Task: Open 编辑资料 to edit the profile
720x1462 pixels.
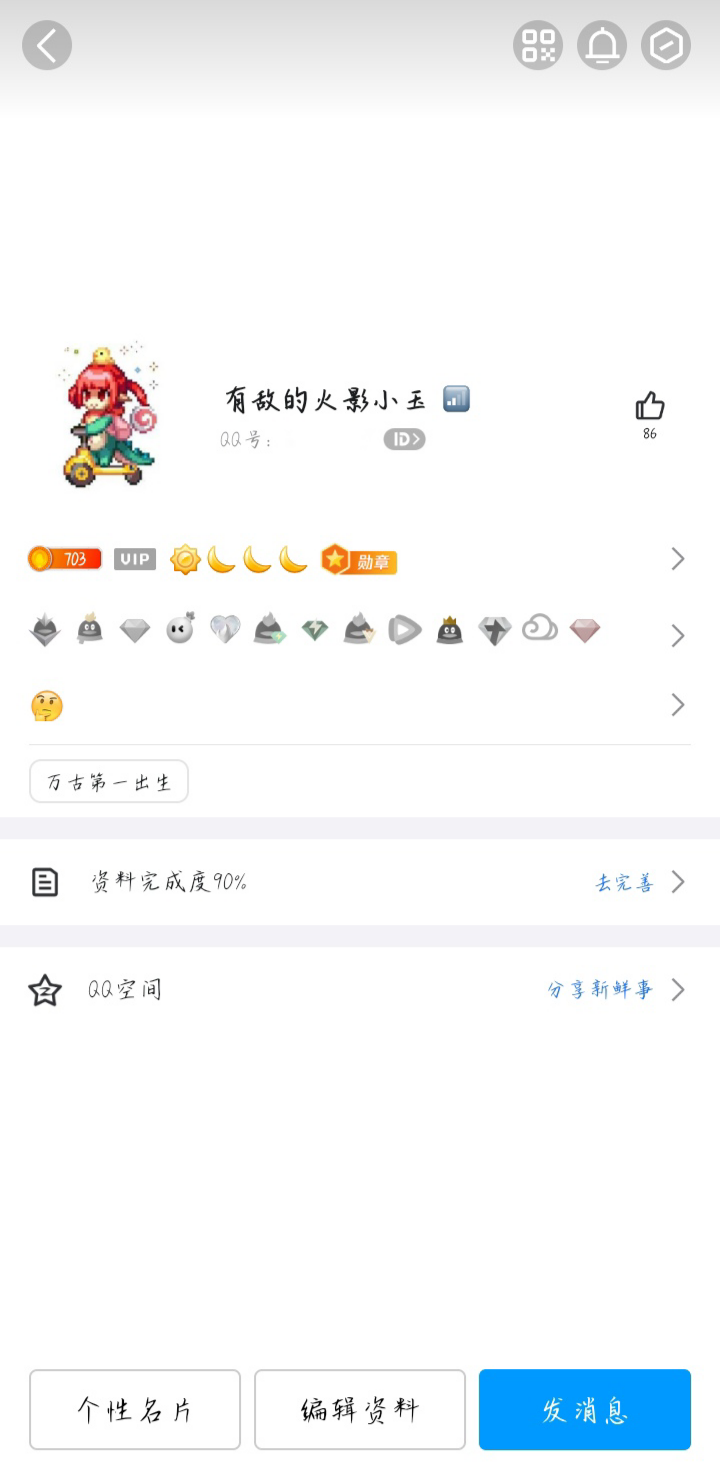Action: point(360,1409)
